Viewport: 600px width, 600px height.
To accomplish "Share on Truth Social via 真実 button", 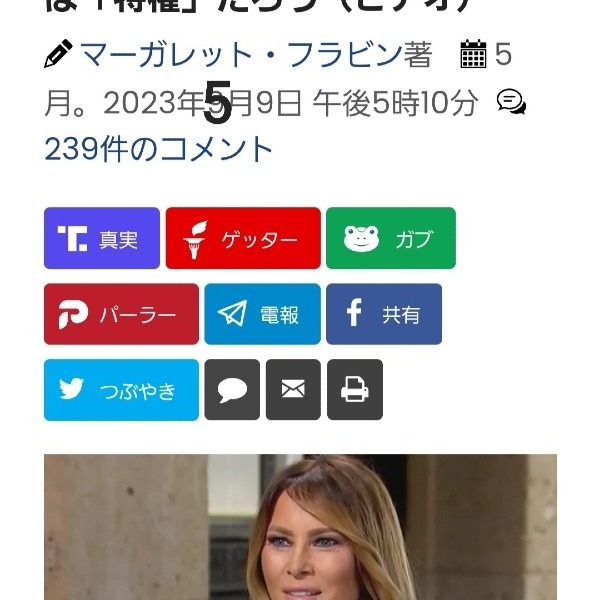I will point(102,238).
